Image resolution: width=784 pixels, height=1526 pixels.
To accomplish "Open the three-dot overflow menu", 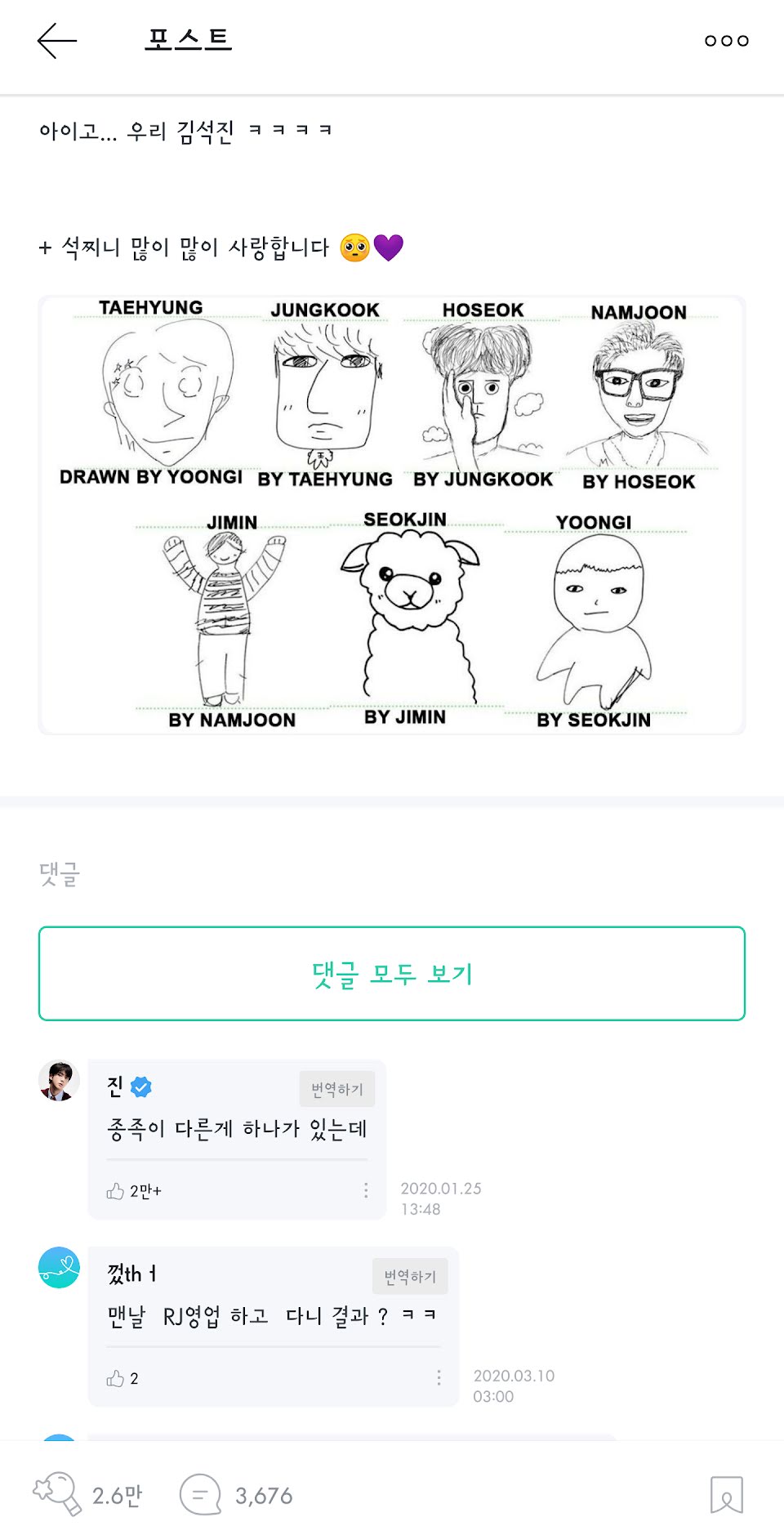I will point(726,41).
